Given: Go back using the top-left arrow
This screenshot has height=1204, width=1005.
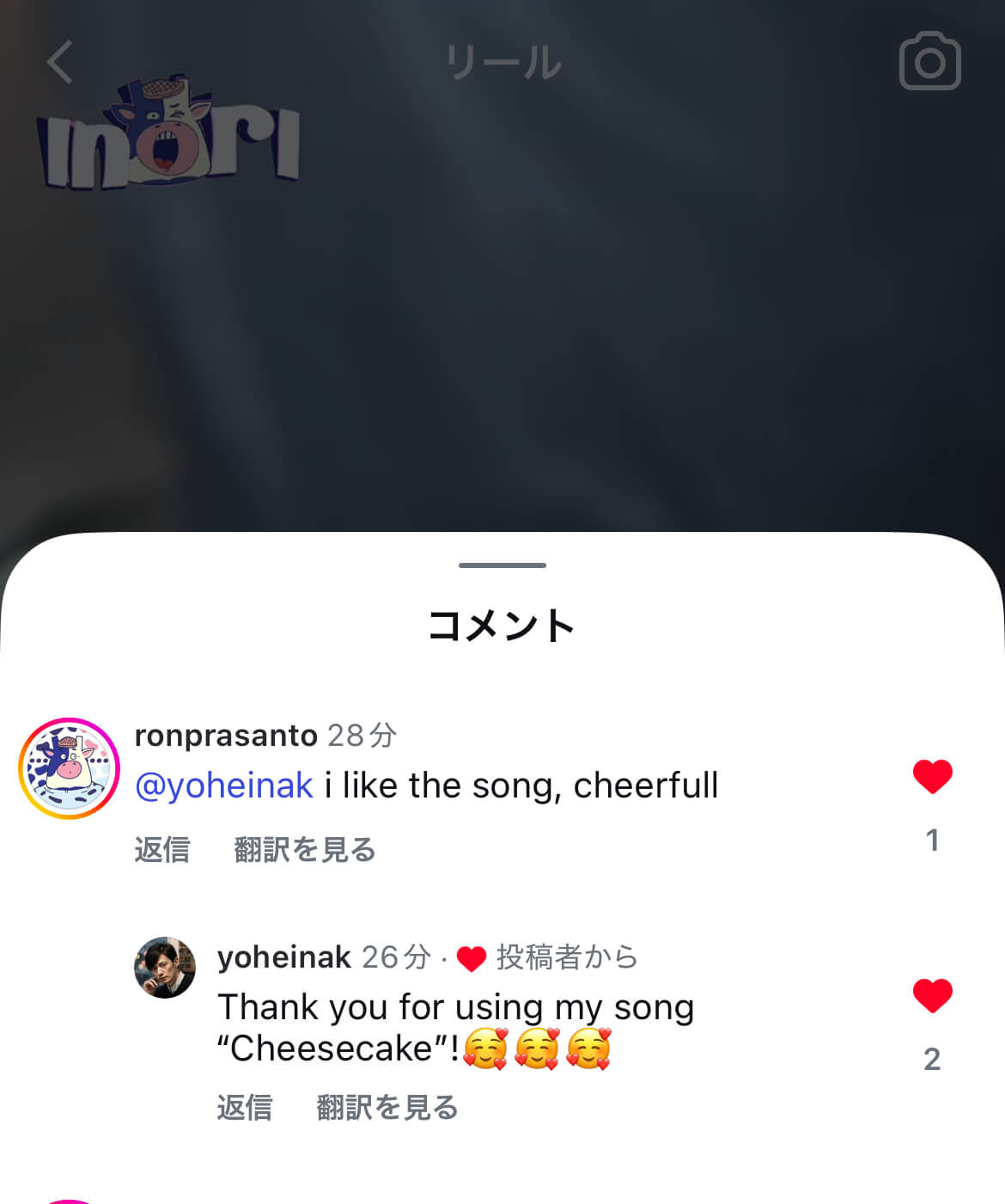Looking at the screenshot, I should click(60, 62).
